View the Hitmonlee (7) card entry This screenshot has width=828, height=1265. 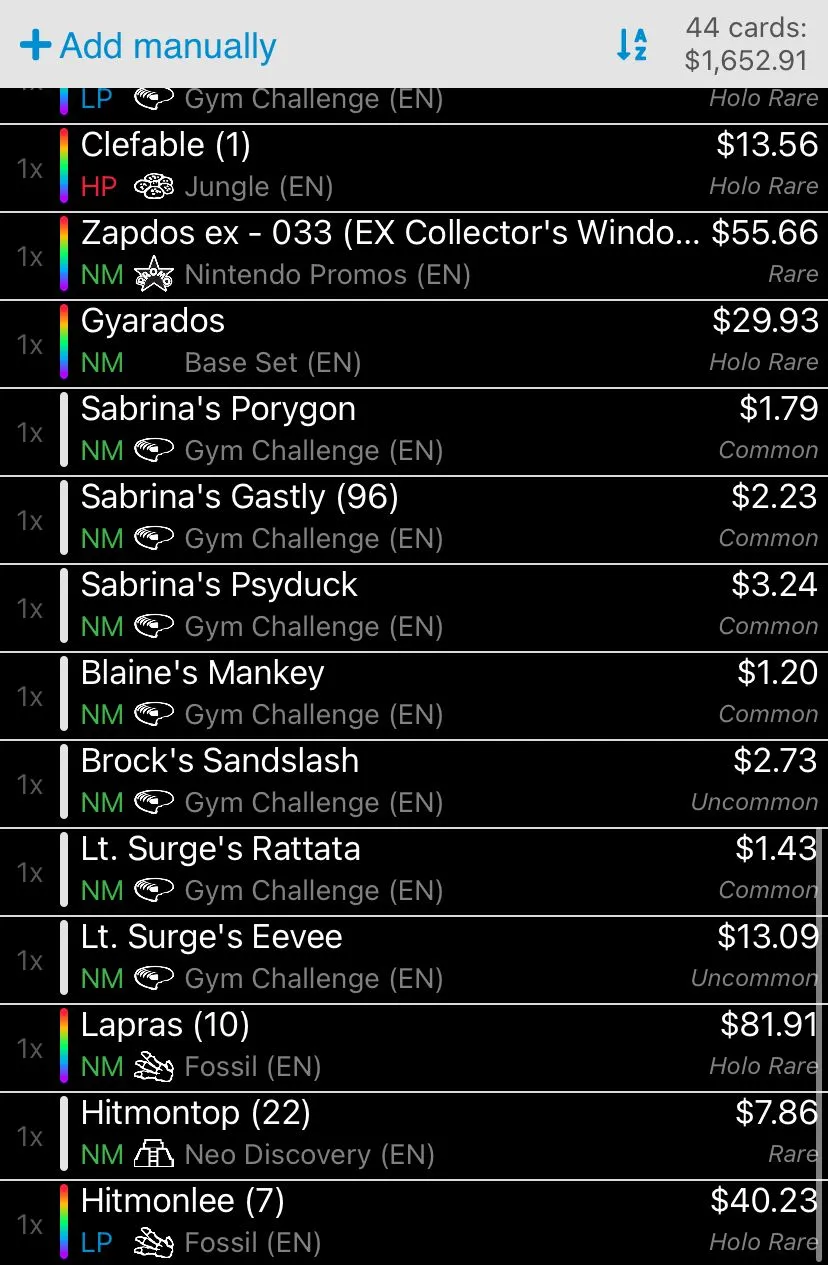[414, 1223]
